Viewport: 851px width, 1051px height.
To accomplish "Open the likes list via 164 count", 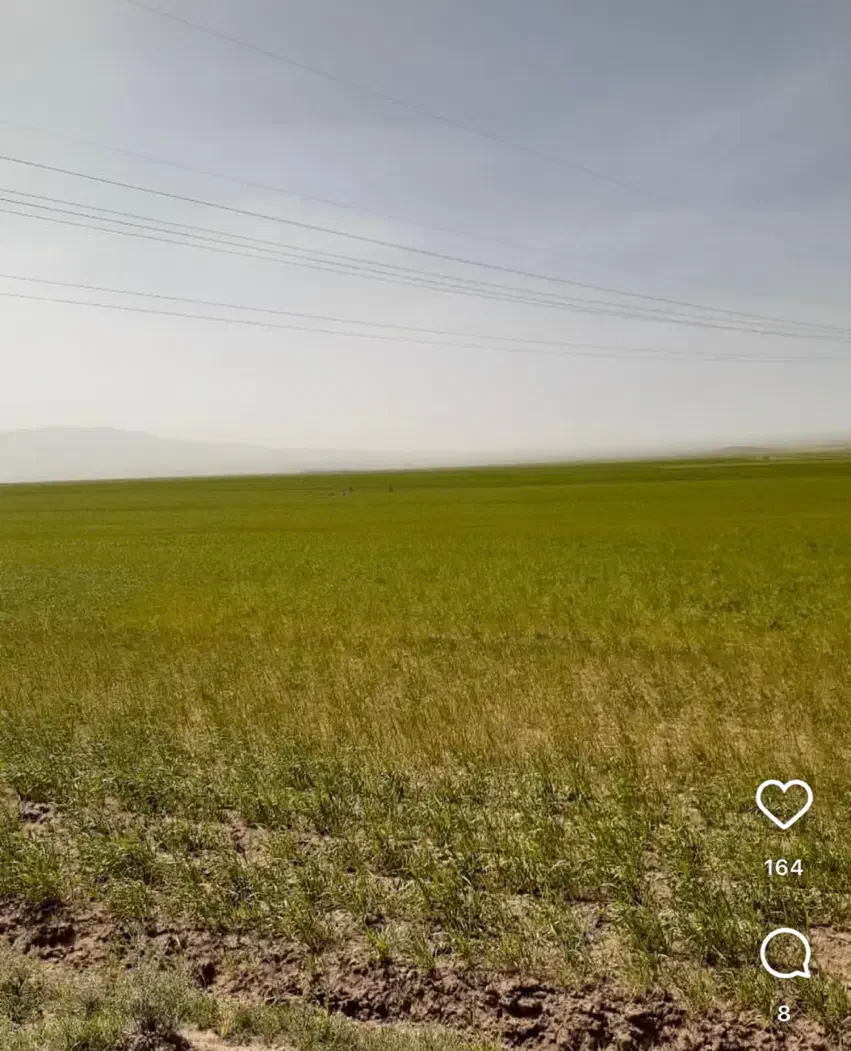I will point(786,866).
